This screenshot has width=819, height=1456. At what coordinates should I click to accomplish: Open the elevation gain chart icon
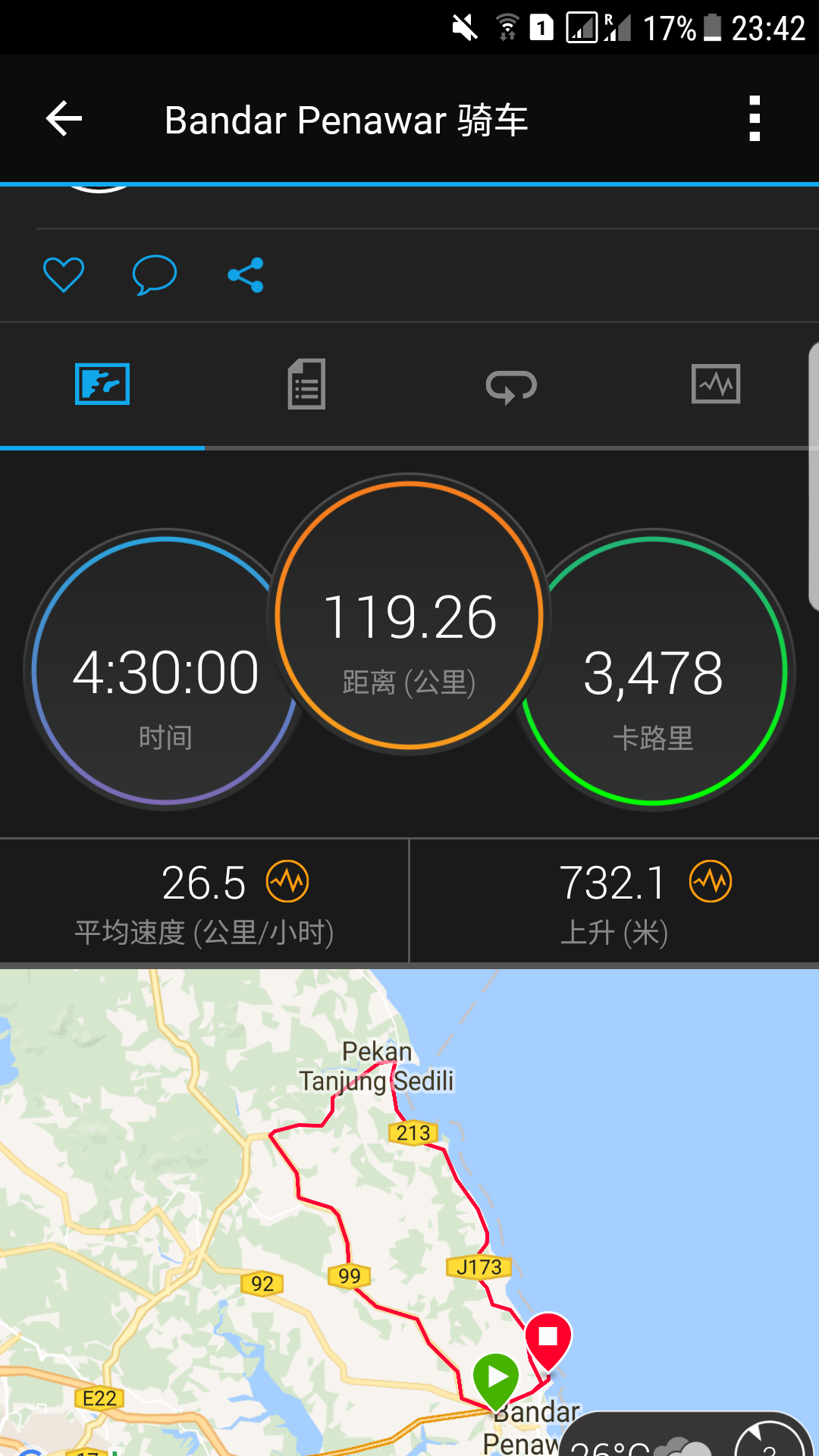[x=711, y=881]
